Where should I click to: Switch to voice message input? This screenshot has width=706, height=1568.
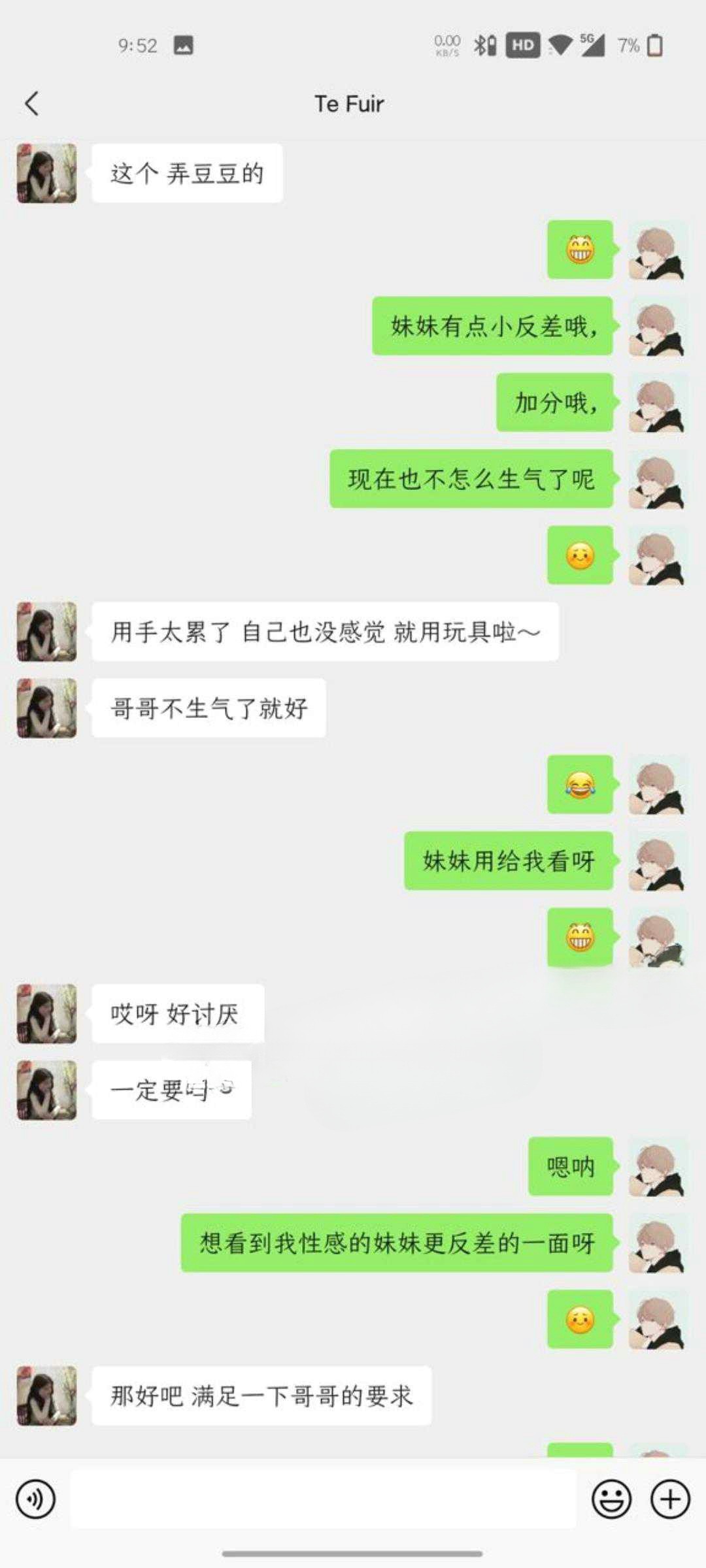pyautogui.click(x=35, y=1499)
